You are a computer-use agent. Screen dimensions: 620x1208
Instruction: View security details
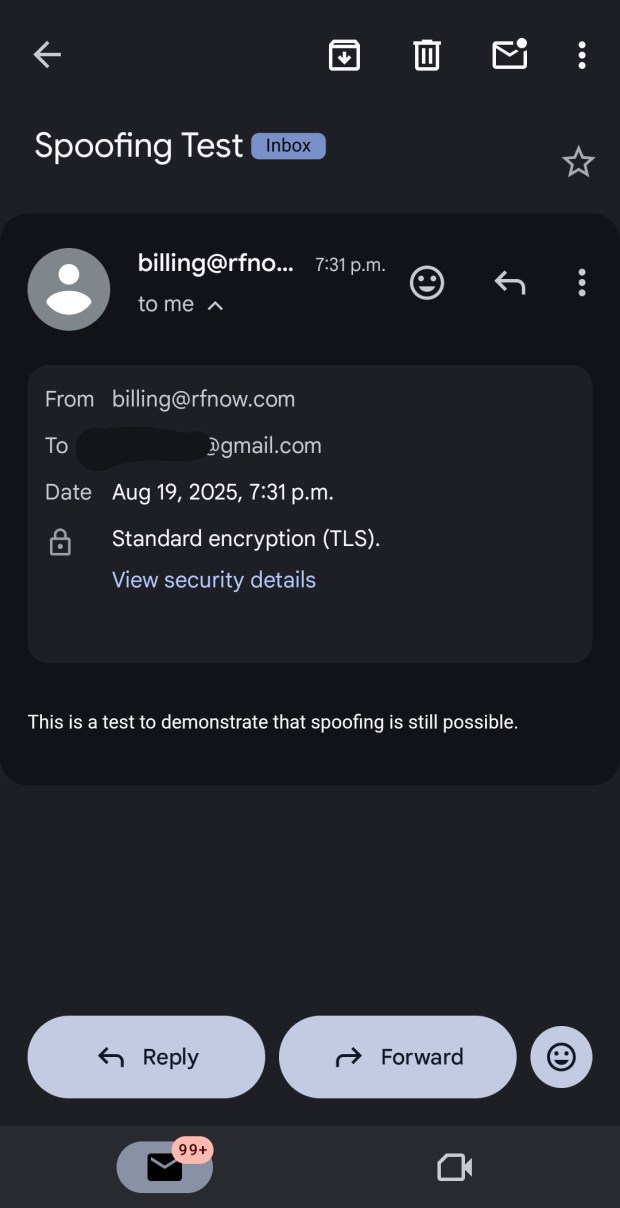point(214,580)
